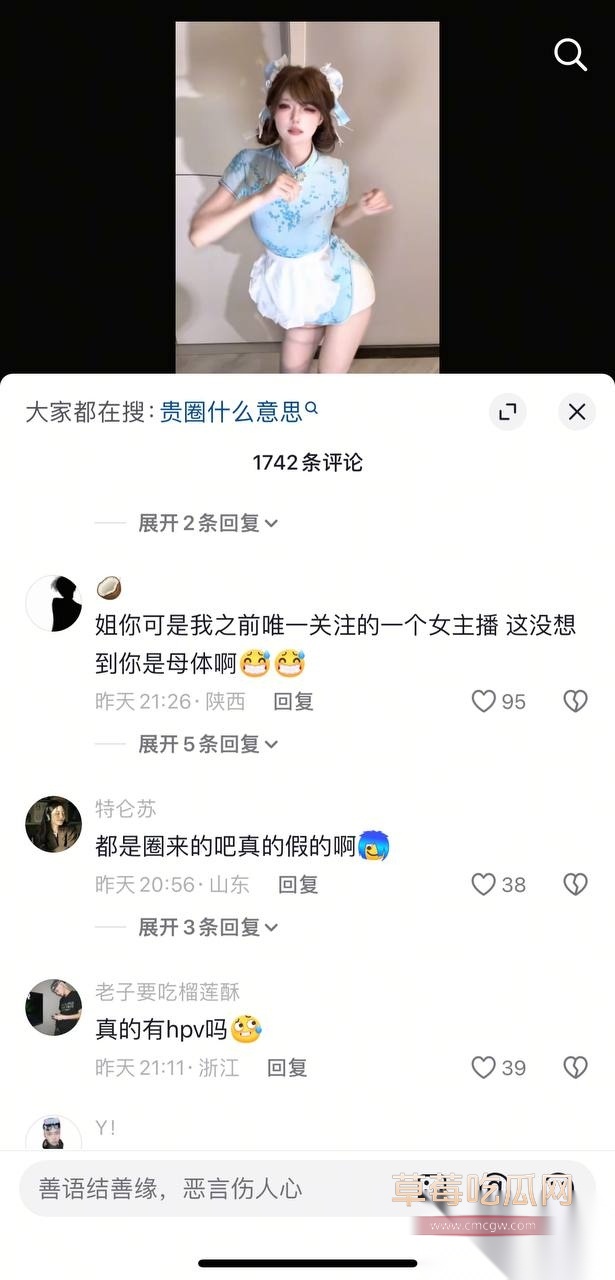The width and height of the screenshot is (615, 1280).
Task: Dislike the comment with 95 likes
Action: (x=575, y=702)
